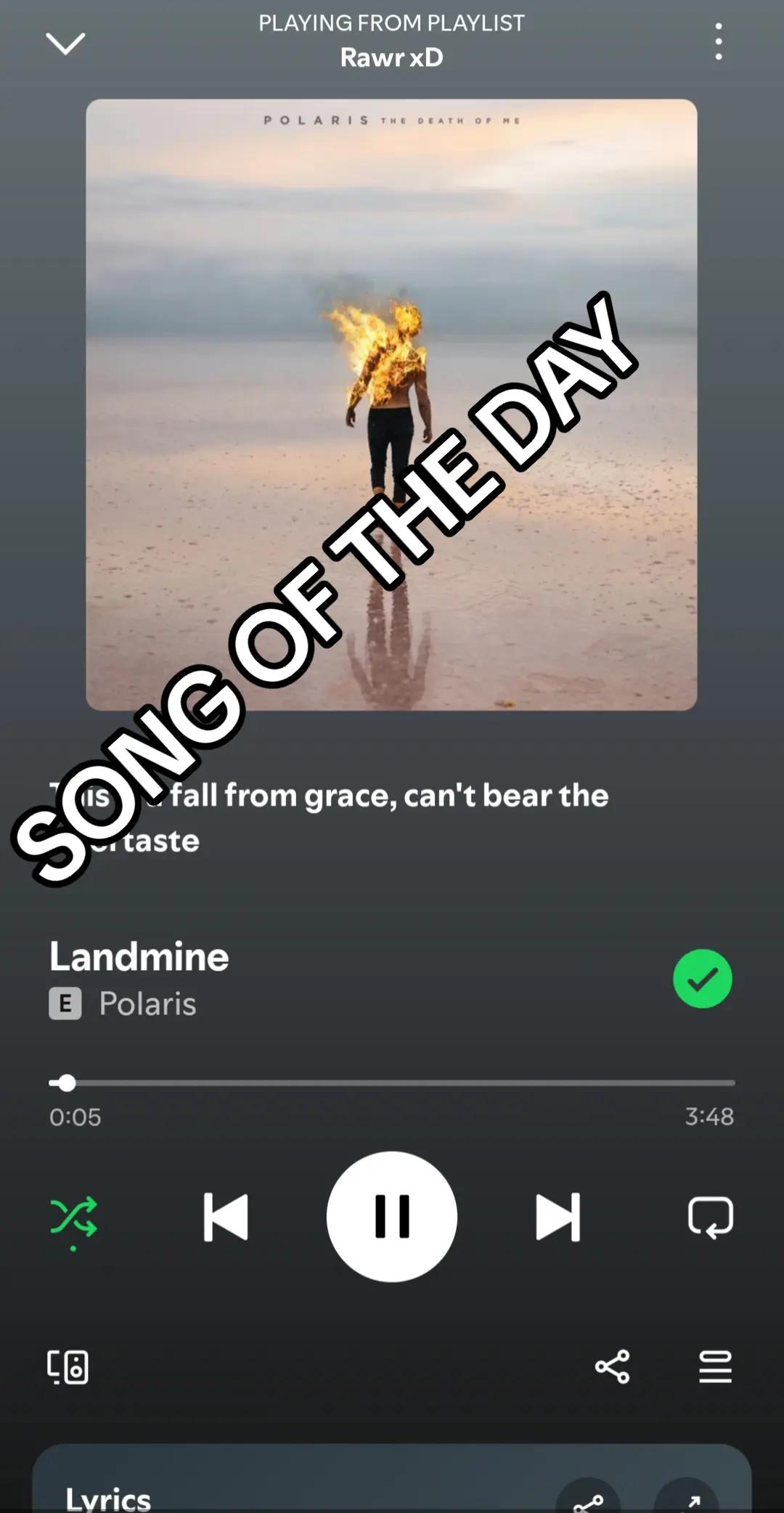Viewport: 784px width, 1513px height.
Task: Open the connect to device picker
Action: click(x=68, y=1367)
